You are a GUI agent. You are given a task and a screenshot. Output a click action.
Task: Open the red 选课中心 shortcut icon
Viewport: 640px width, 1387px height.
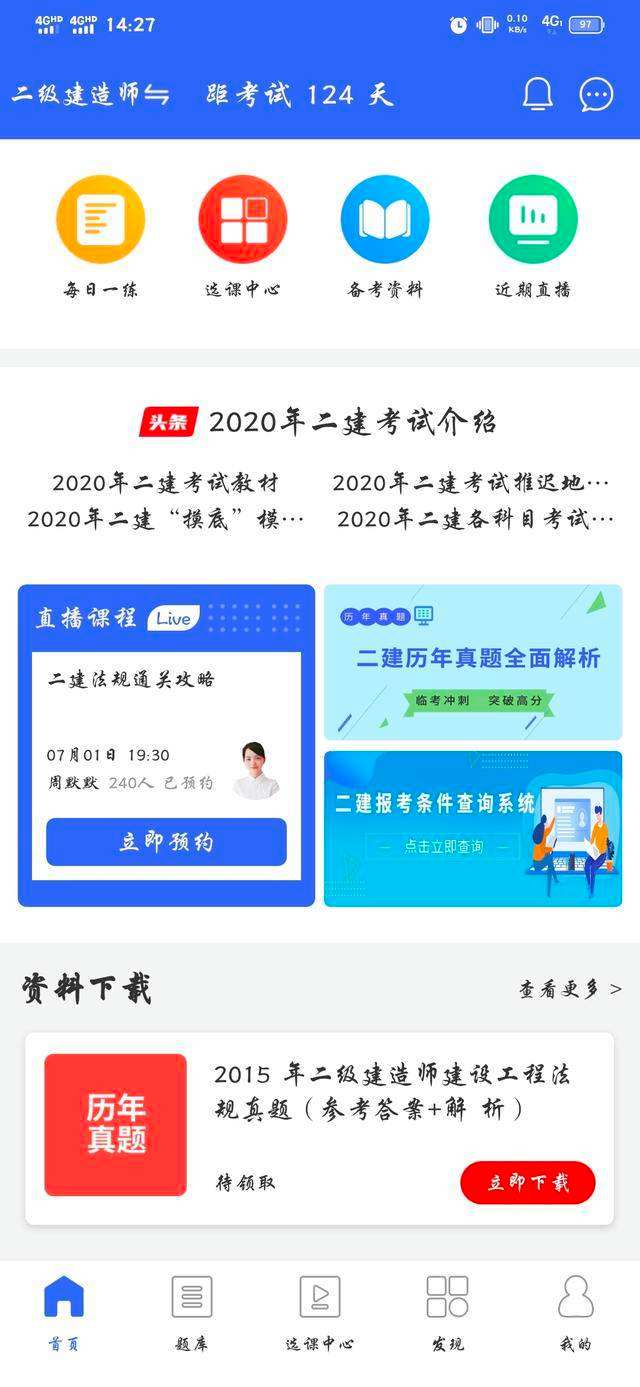(x=243, y=219)
